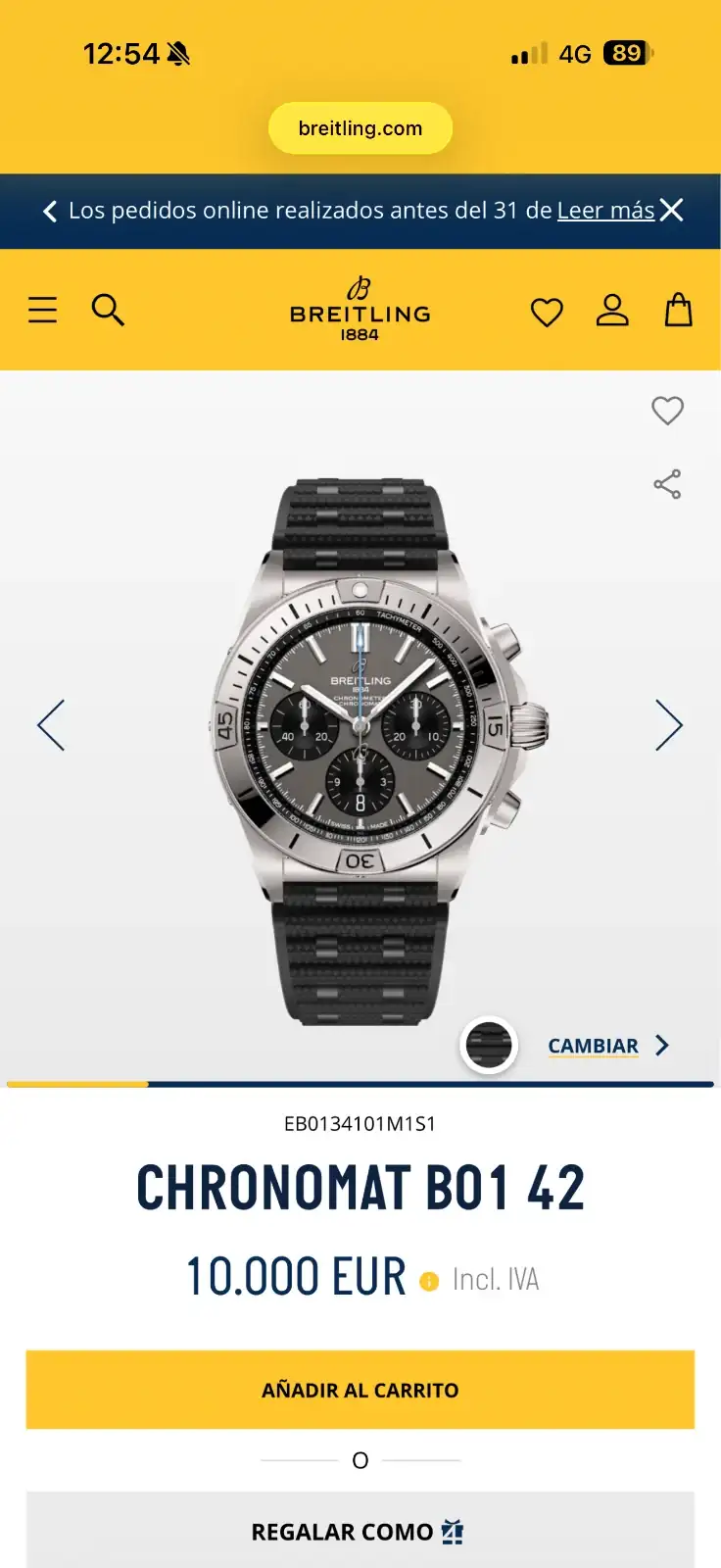
Task: Open price info icon next to EUR
Action: pyautogui.click(x=429, y=1281)
